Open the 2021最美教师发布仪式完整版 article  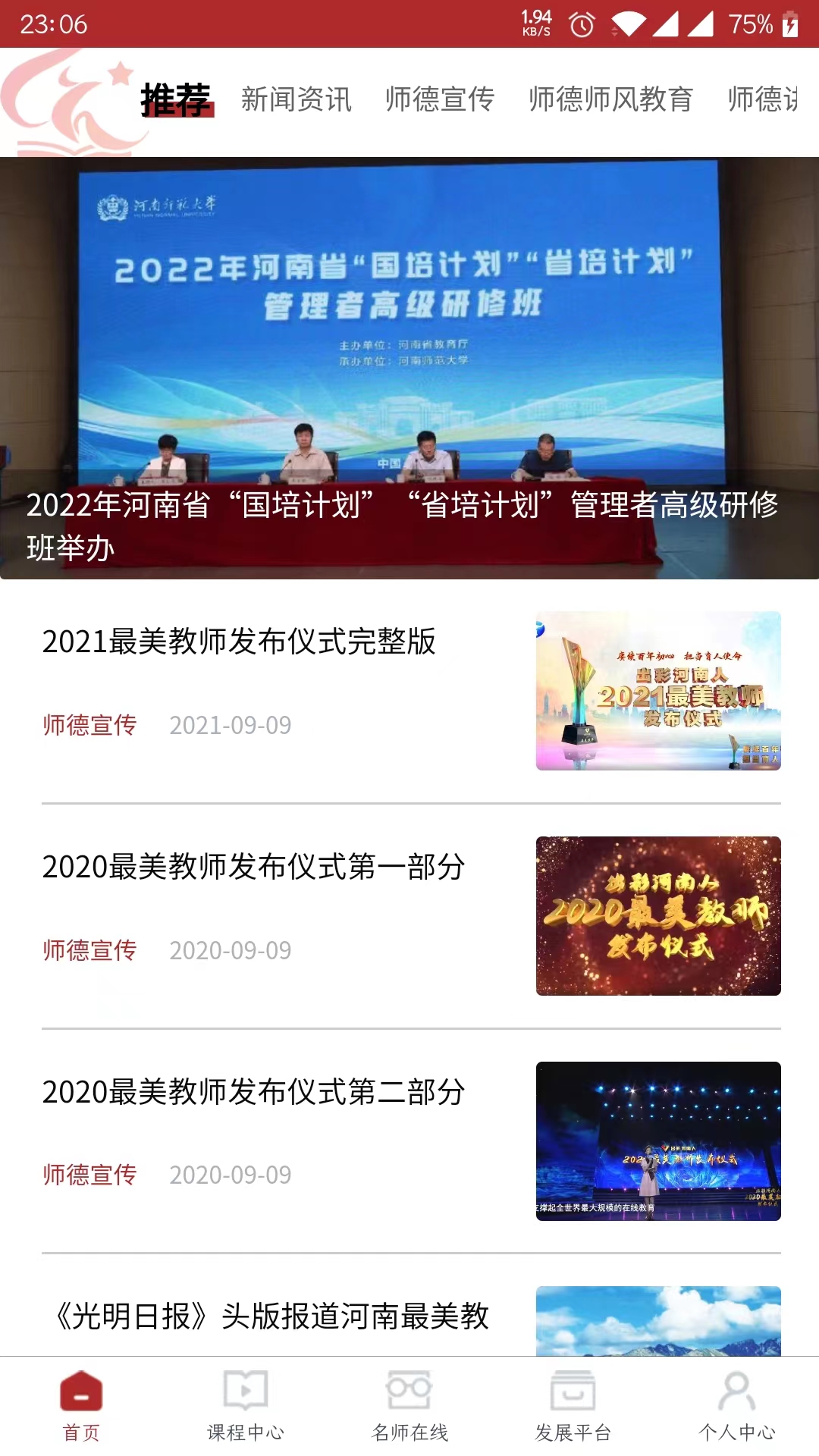point(239,642)
